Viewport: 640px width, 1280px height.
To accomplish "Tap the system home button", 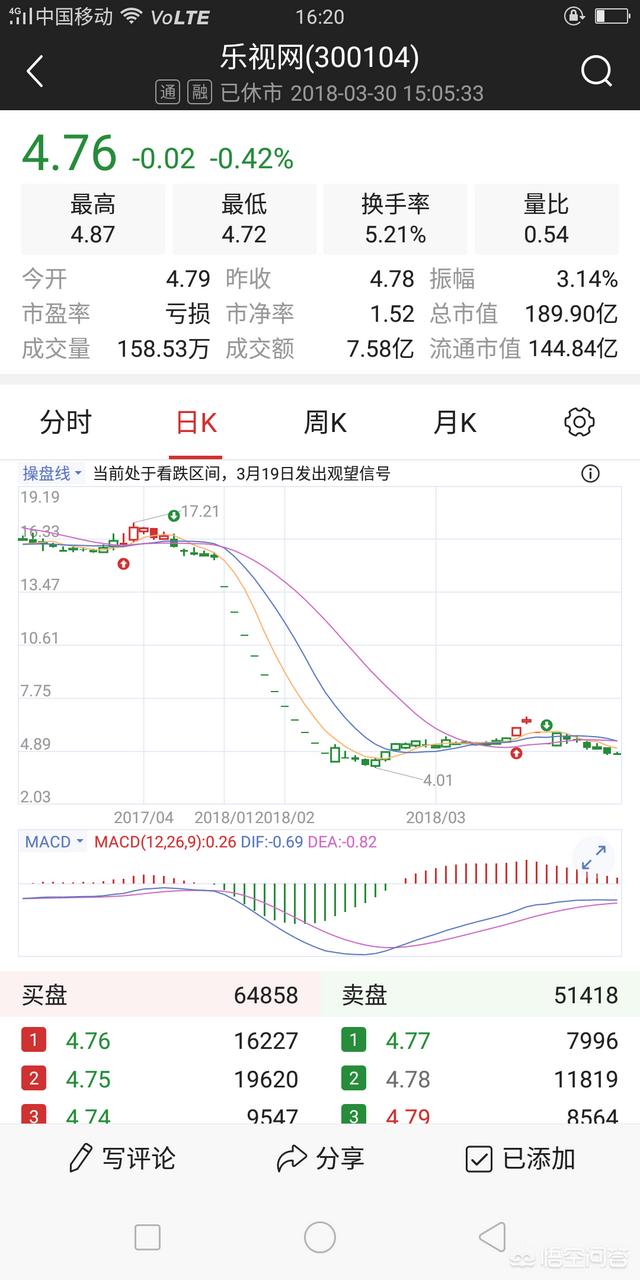I will coord(320,1237).
